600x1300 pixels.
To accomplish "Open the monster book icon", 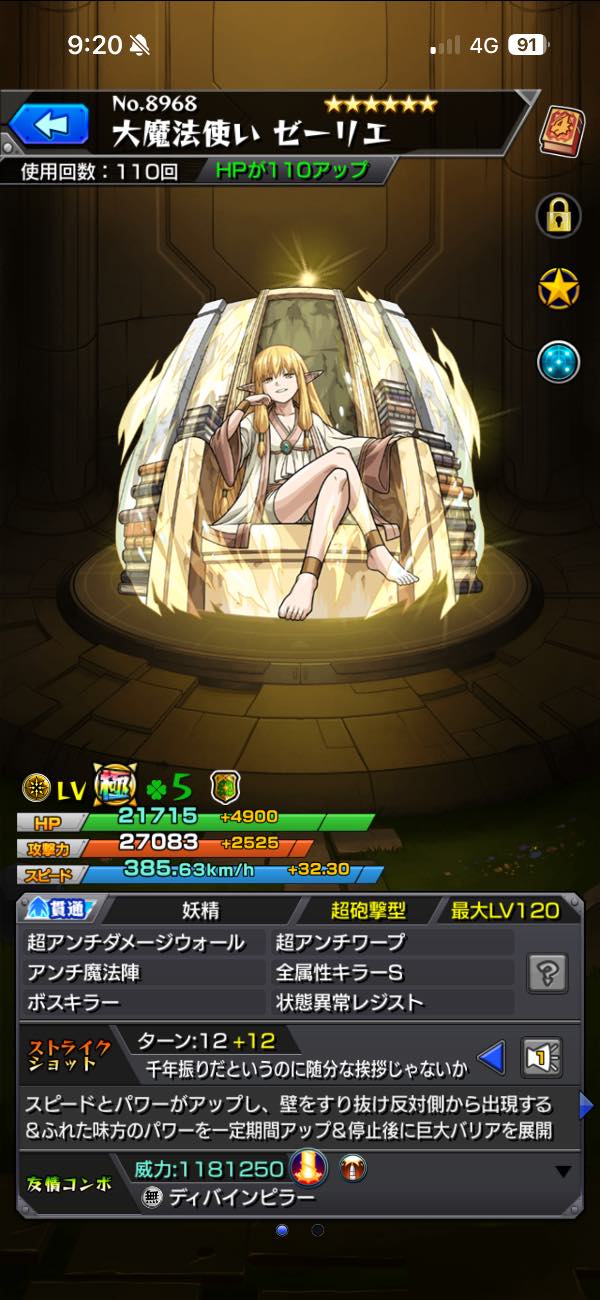I will click(x=560, y=131).
